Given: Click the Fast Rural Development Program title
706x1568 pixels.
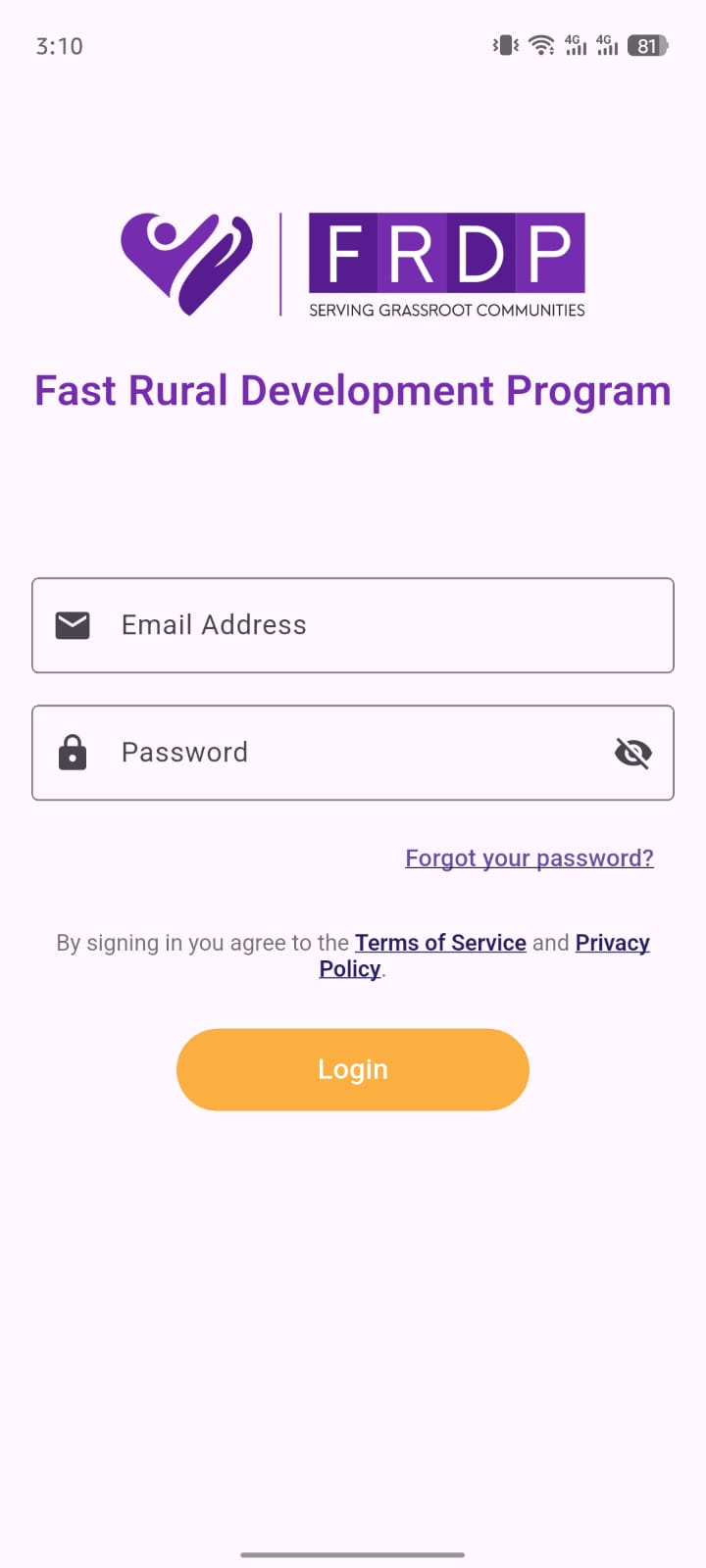Looking at the screenshot, I should click(353, 390).
